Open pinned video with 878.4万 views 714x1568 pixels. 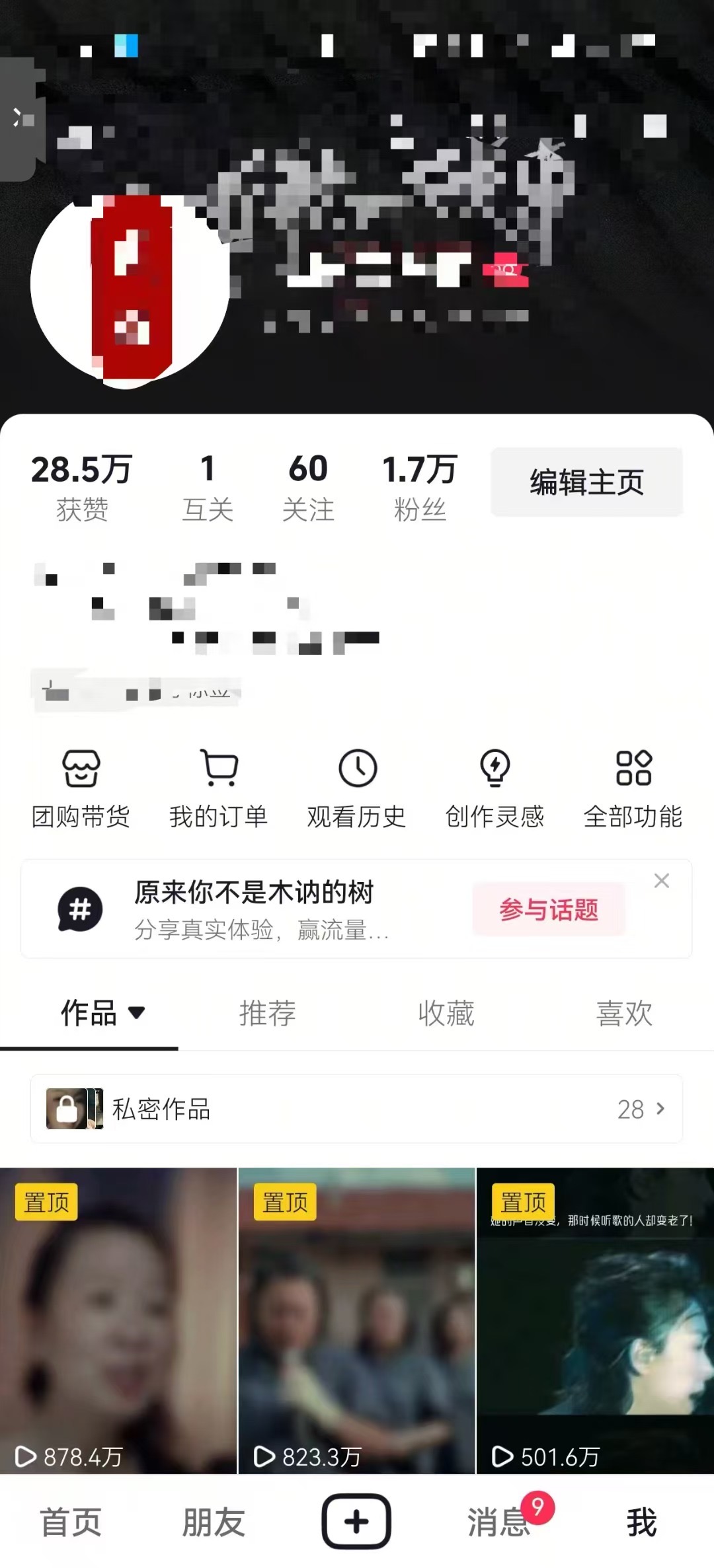118,1322
